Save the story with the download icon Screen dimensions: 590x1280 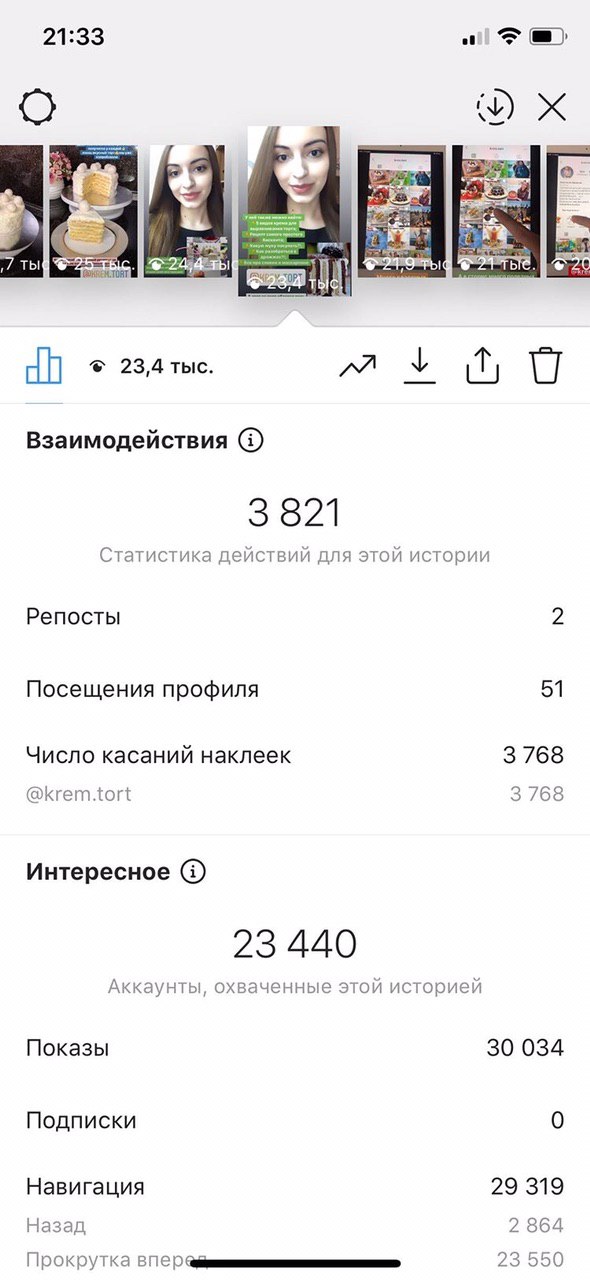tap(420, 366)
